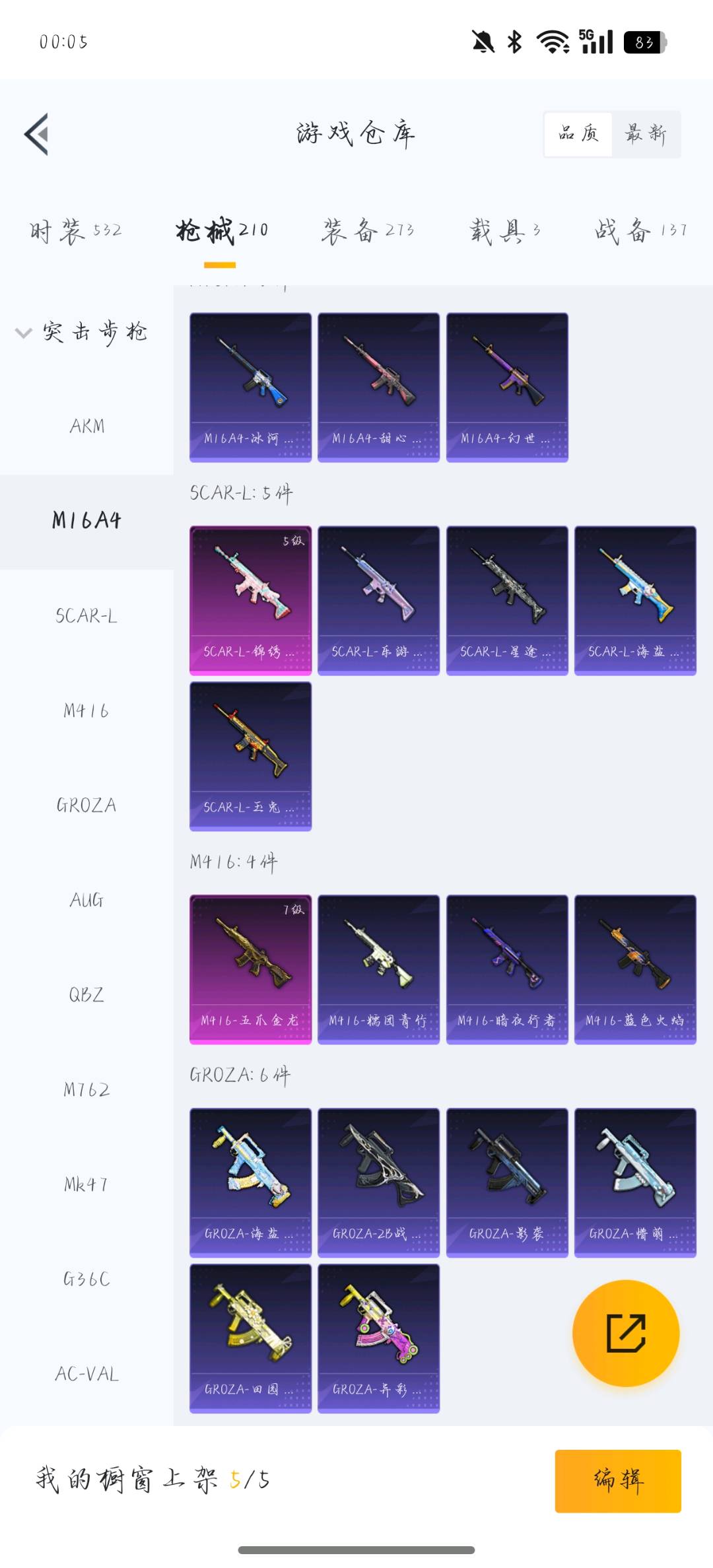The height and width of the screenshot is (1568, 713).
Task: Open the M416-五爪金龙 skin card
Action: (x=250, y=969)
